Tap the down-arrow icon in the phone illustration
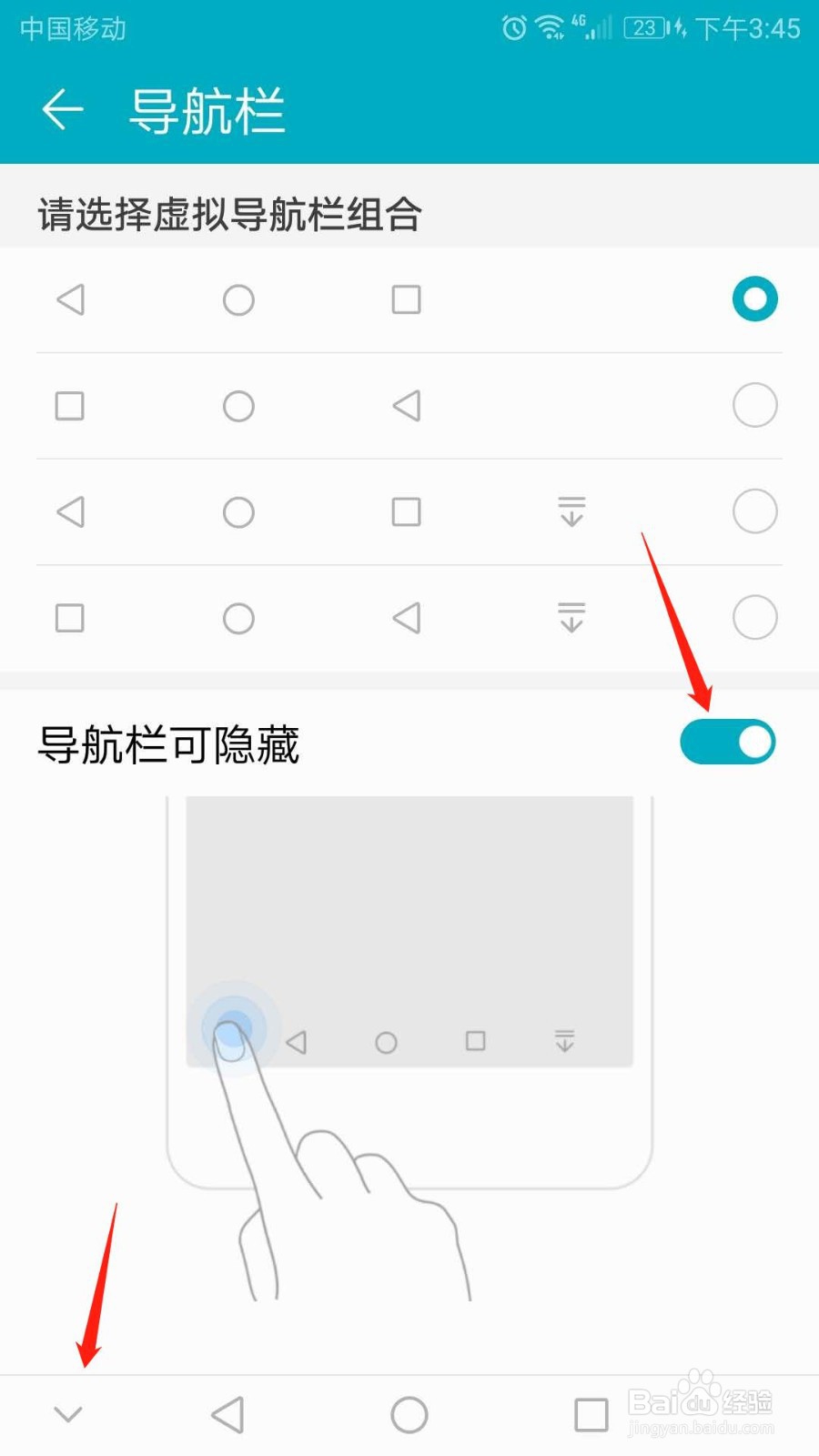Image resolution: width=819 pixels, height=1456 pixels. [x=564, y=1039]
